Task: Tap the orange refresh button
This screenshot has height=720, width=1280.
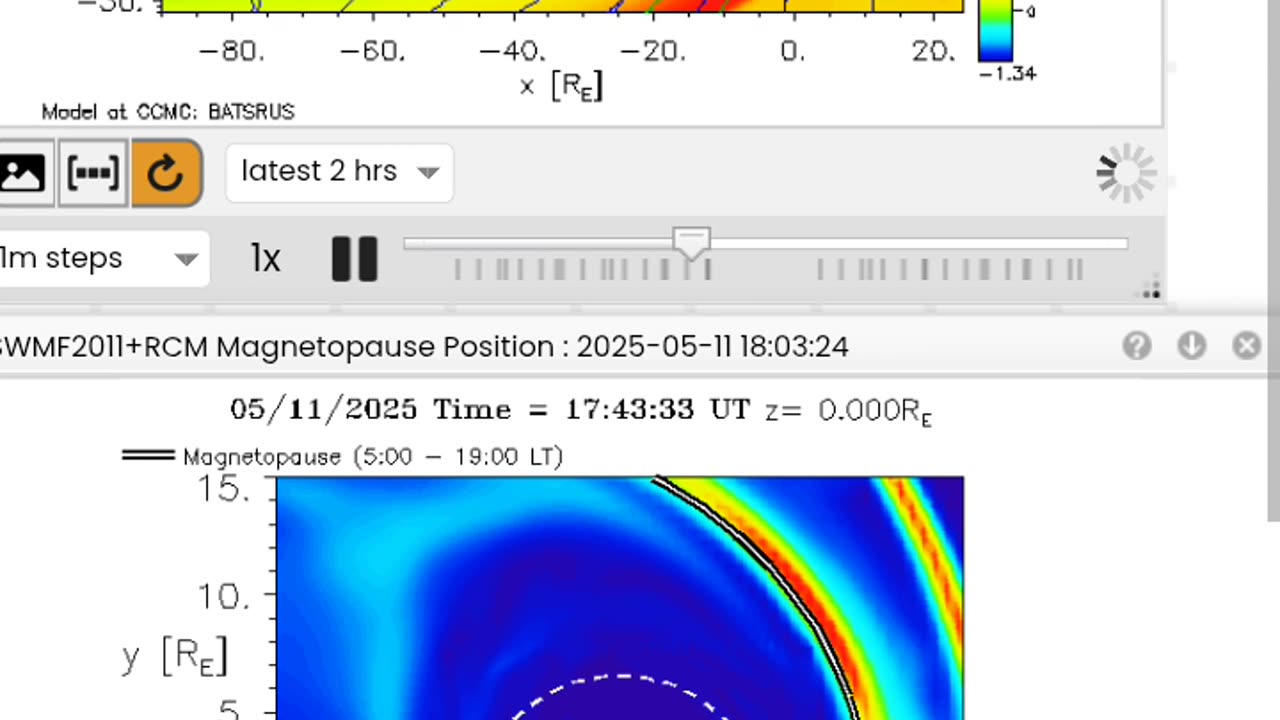Action: pos(166,173)
